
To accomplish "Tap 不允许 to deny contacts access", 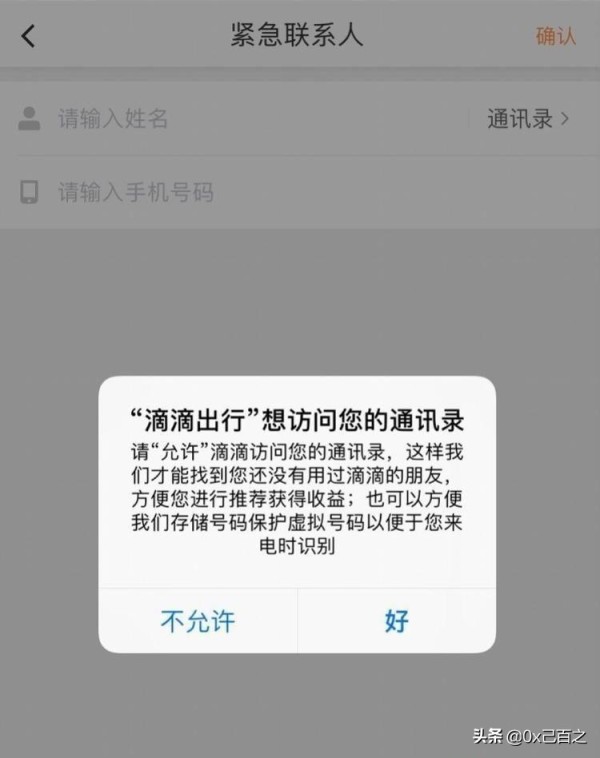I will click(198, 620).
